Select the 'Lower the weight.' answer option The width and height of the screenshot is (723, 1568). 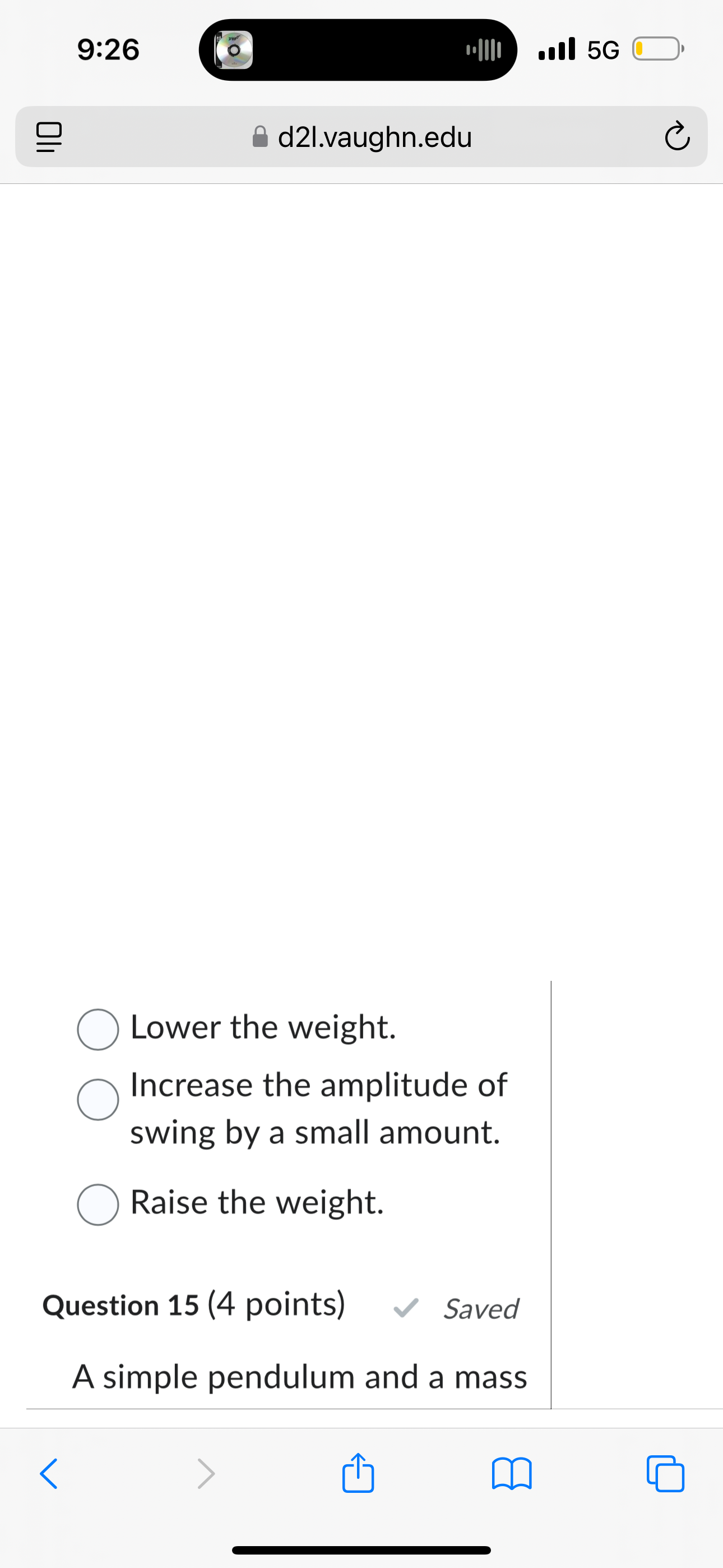click(x=98, y=1029)
